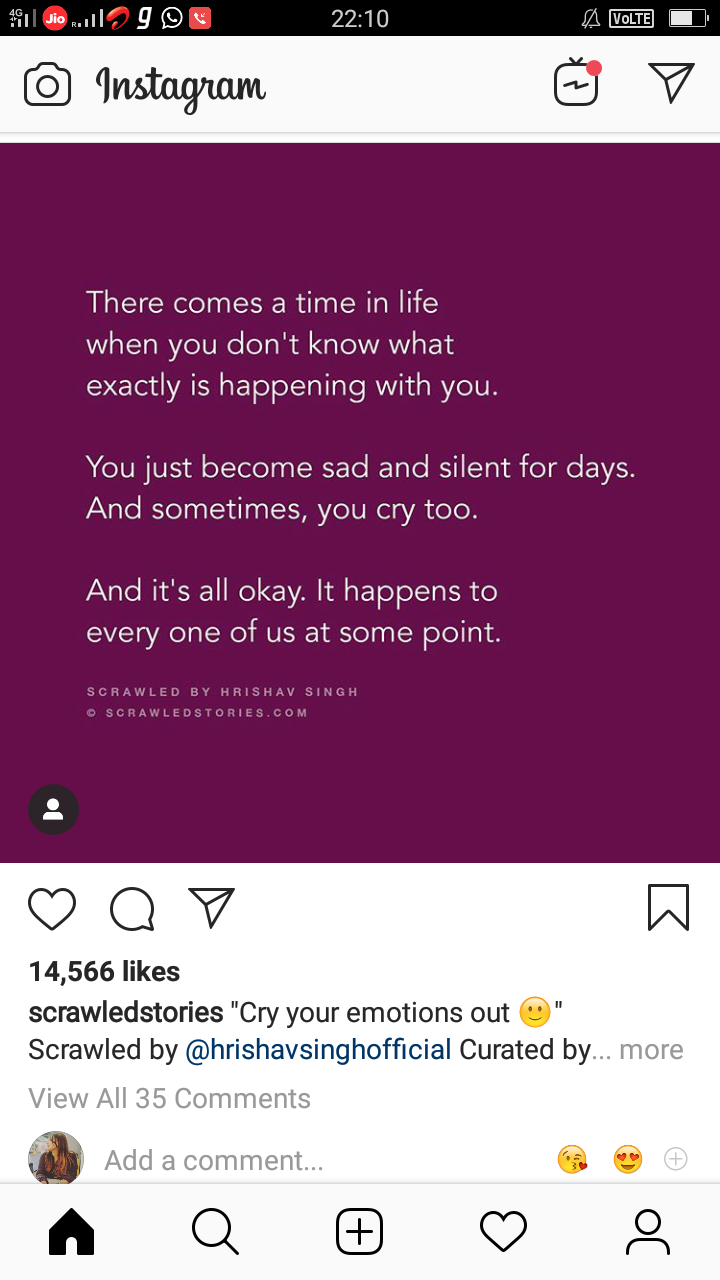Image resolution: width=720 pixels, height=1280 pixels.
Task: Share the post via paper plane below it
Action: 211,907
